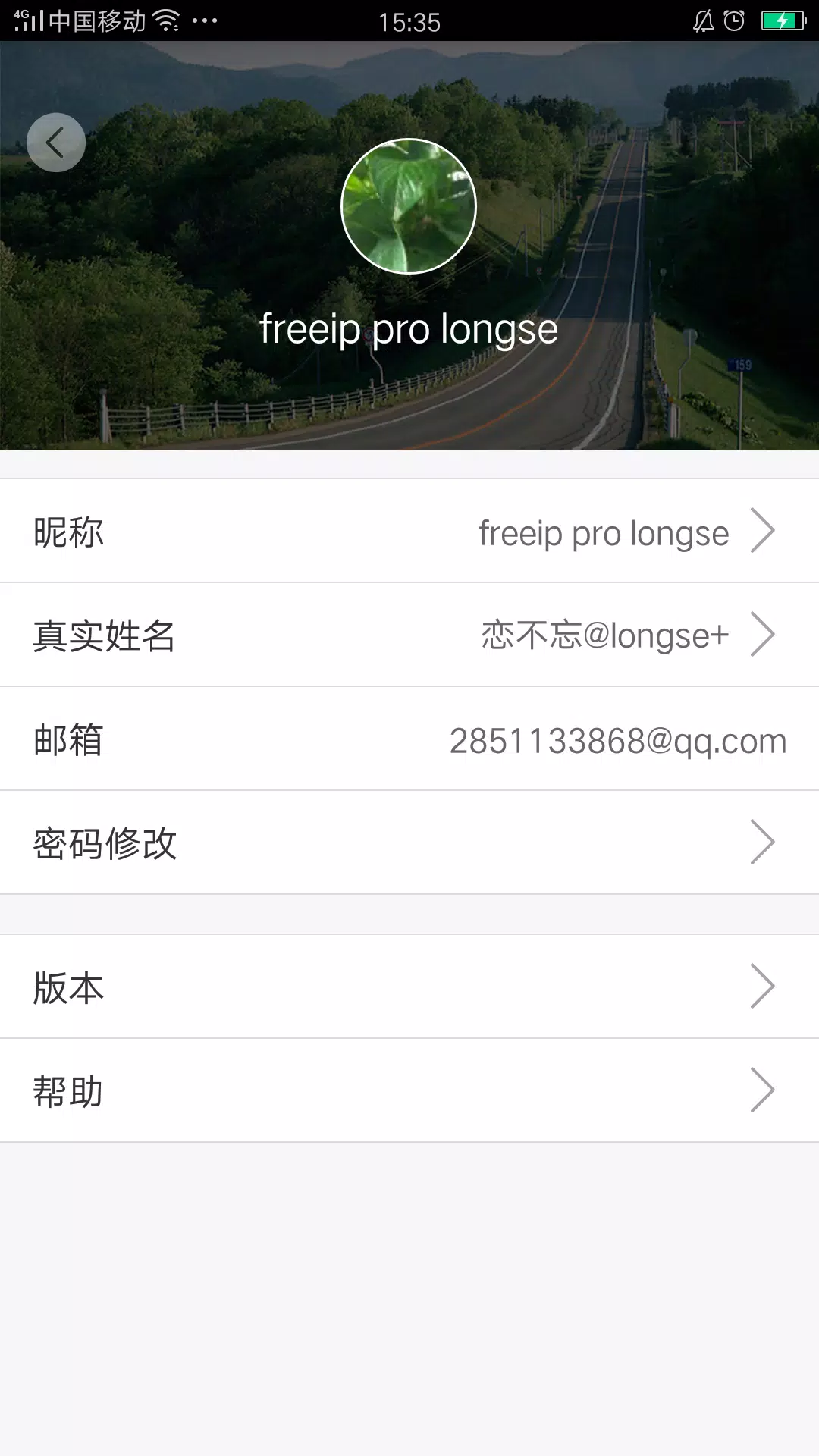Image resolution: width=819 pixels, height=1456 pixels.
Task: View the 版本 version info
Action: 409,987
